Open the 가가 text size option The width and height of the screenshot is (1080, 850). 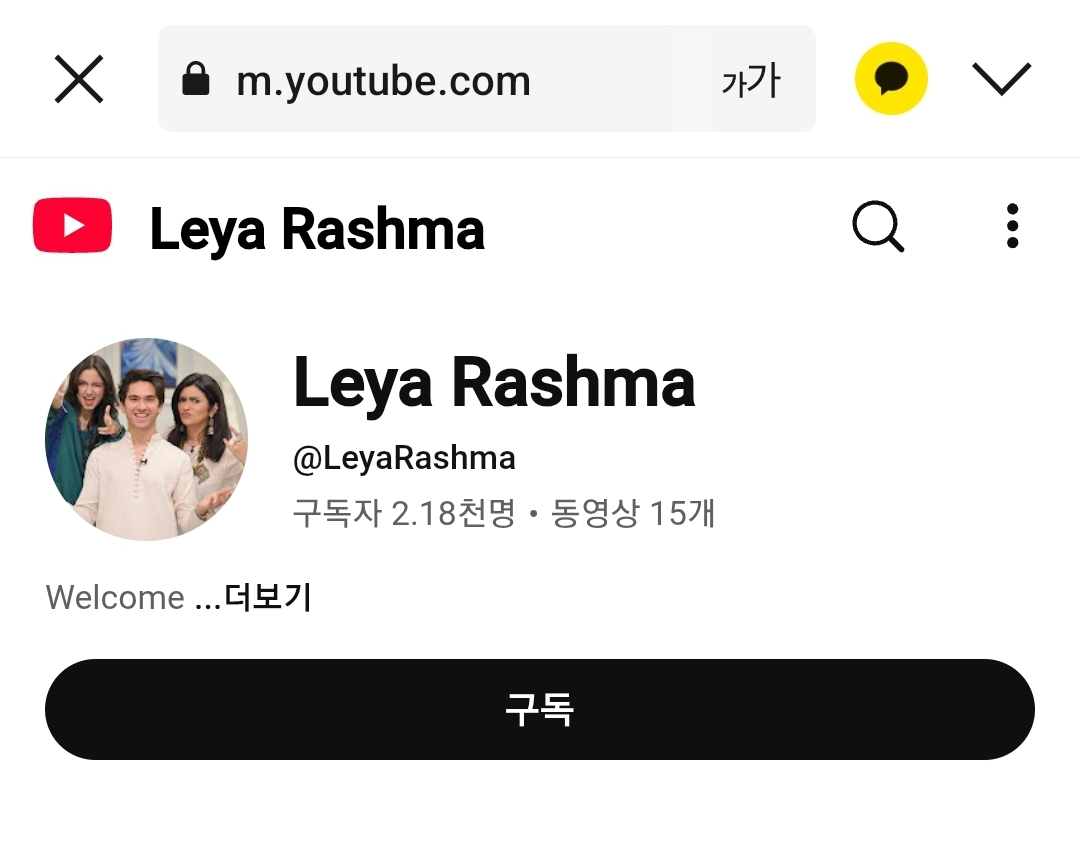pos(750,80)
